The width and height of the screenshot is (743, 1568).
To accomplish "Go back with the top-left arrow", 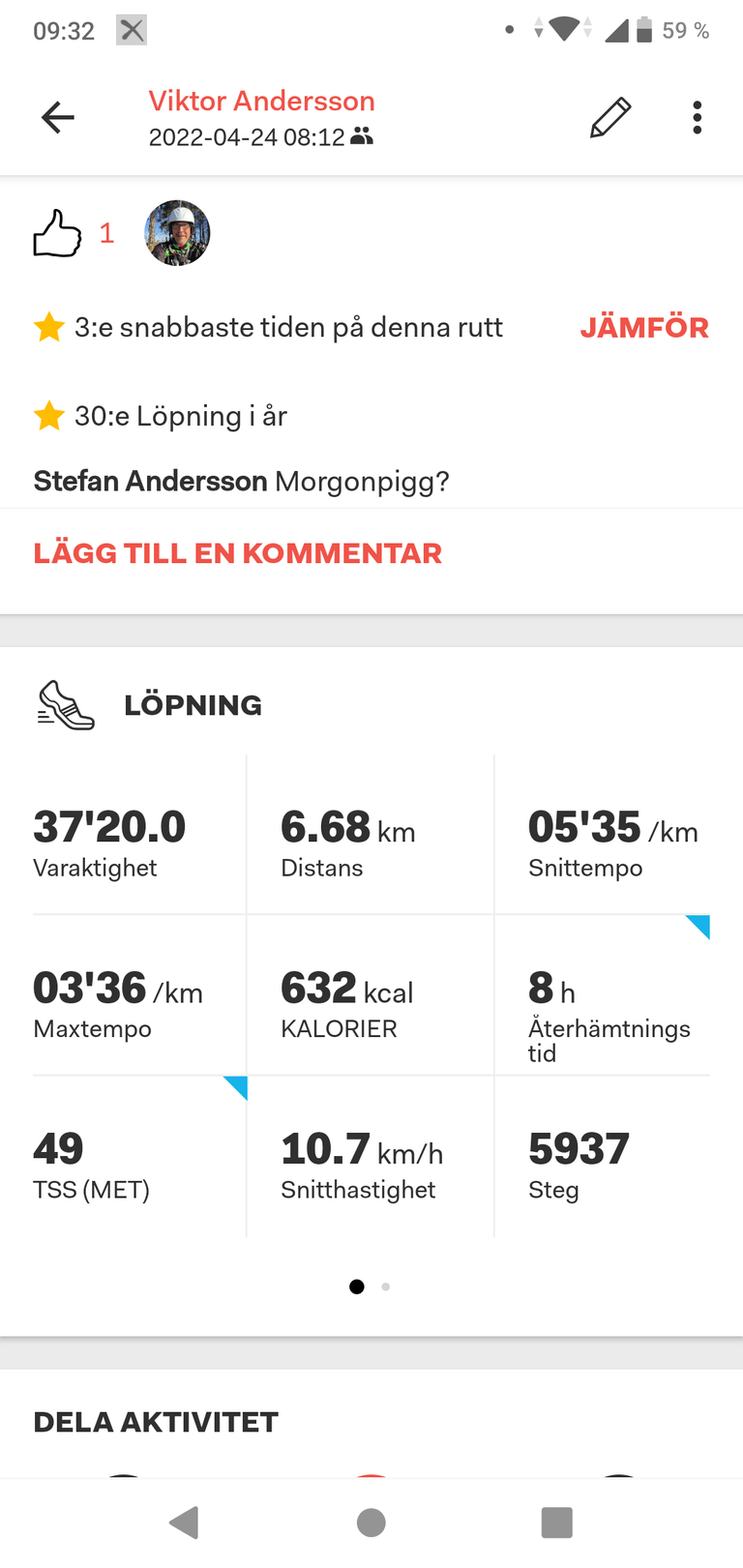I will [58, 118].
